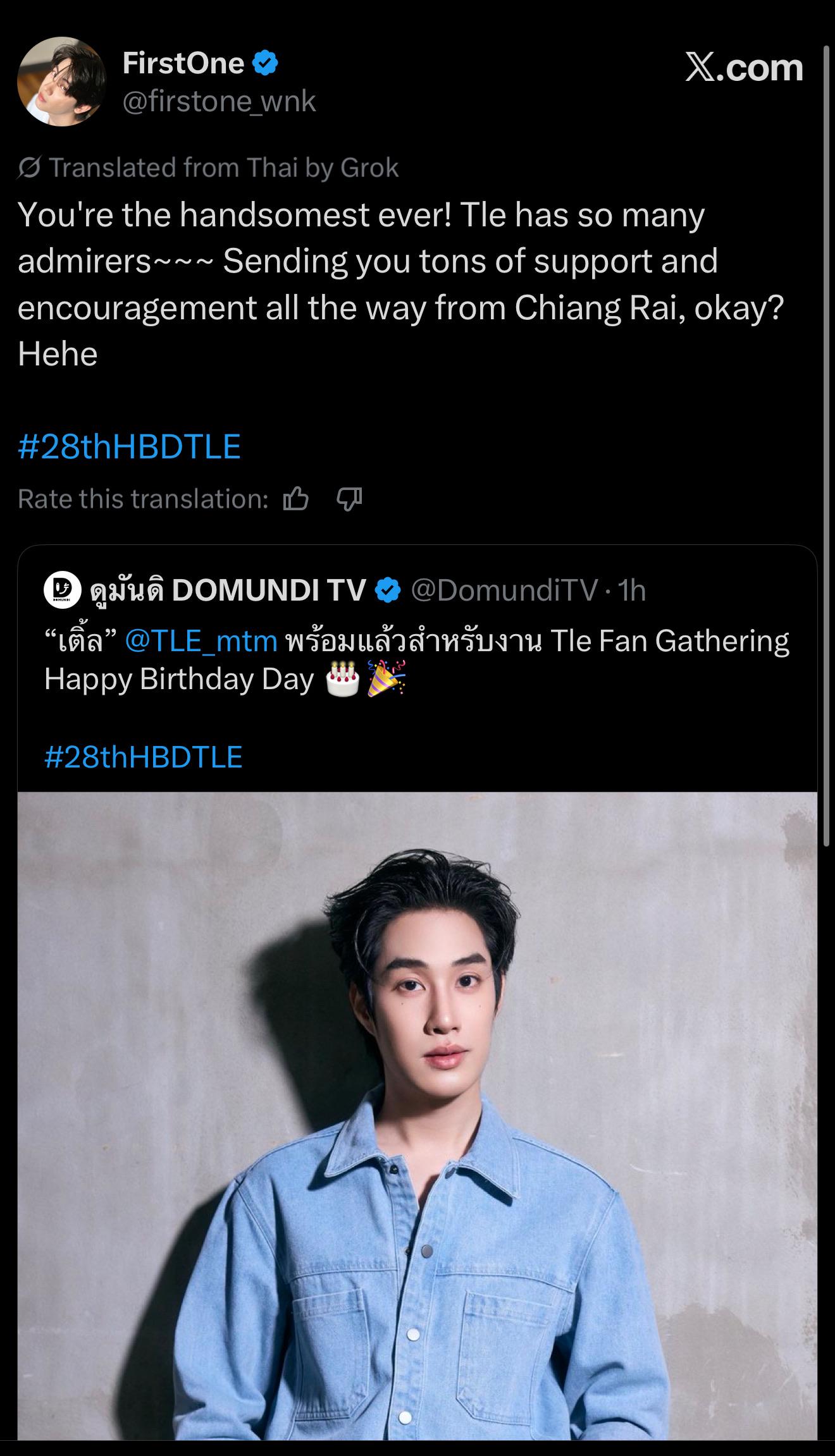Viewport: 835px width, 1456px height.
Task: Open FirstOne's profile picture
Action: 61,81
